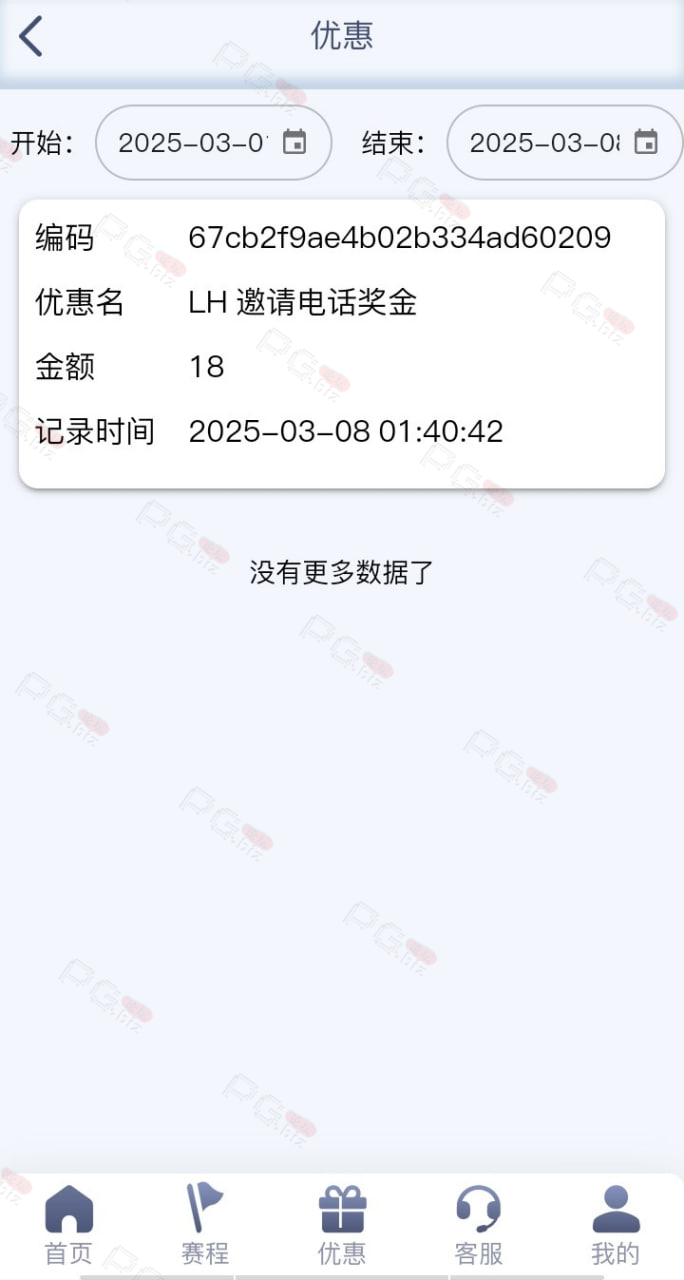Switch to the 首页 home tab
684x1280 pixels.
click(x=69, y=1225)
